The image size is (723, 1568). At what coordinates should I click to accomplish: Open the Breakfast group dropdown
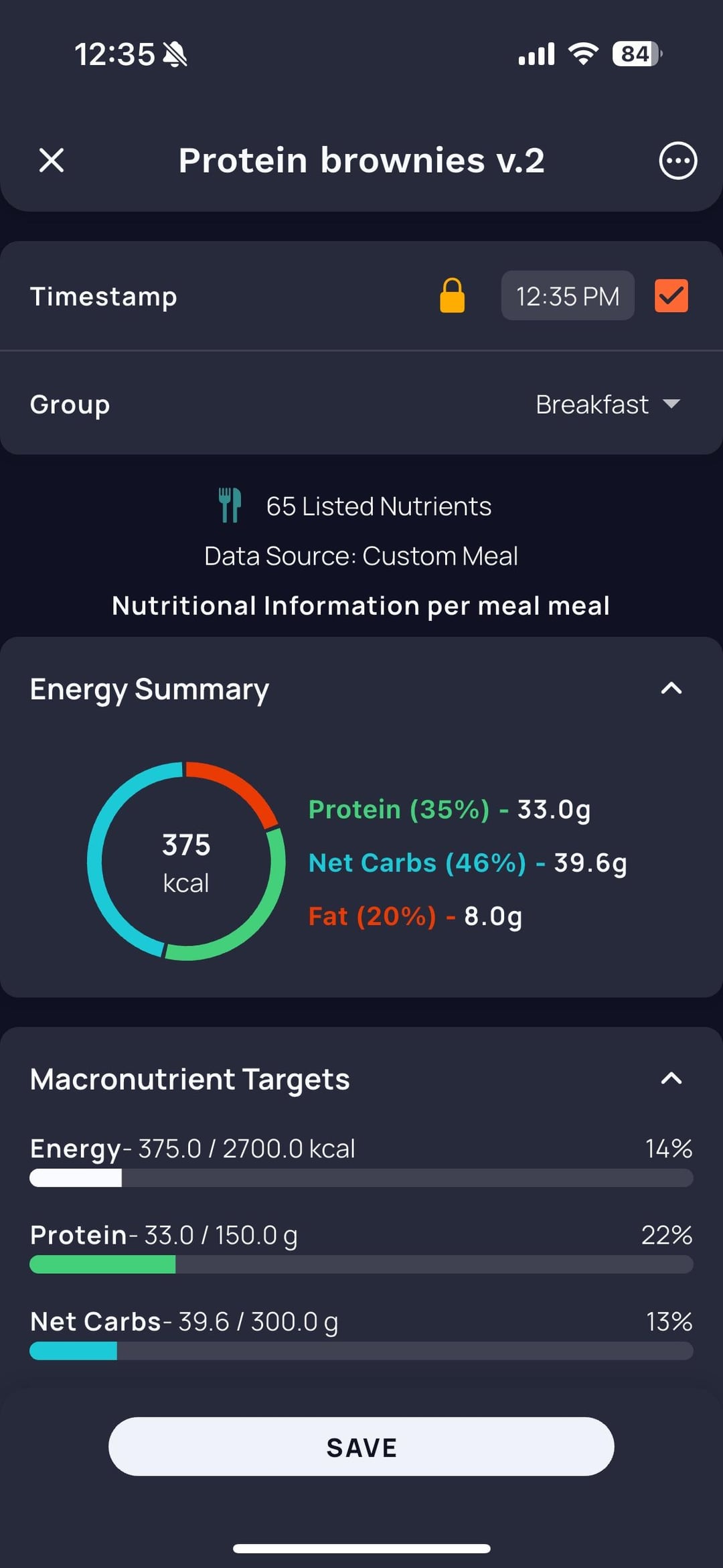point(608,405)
